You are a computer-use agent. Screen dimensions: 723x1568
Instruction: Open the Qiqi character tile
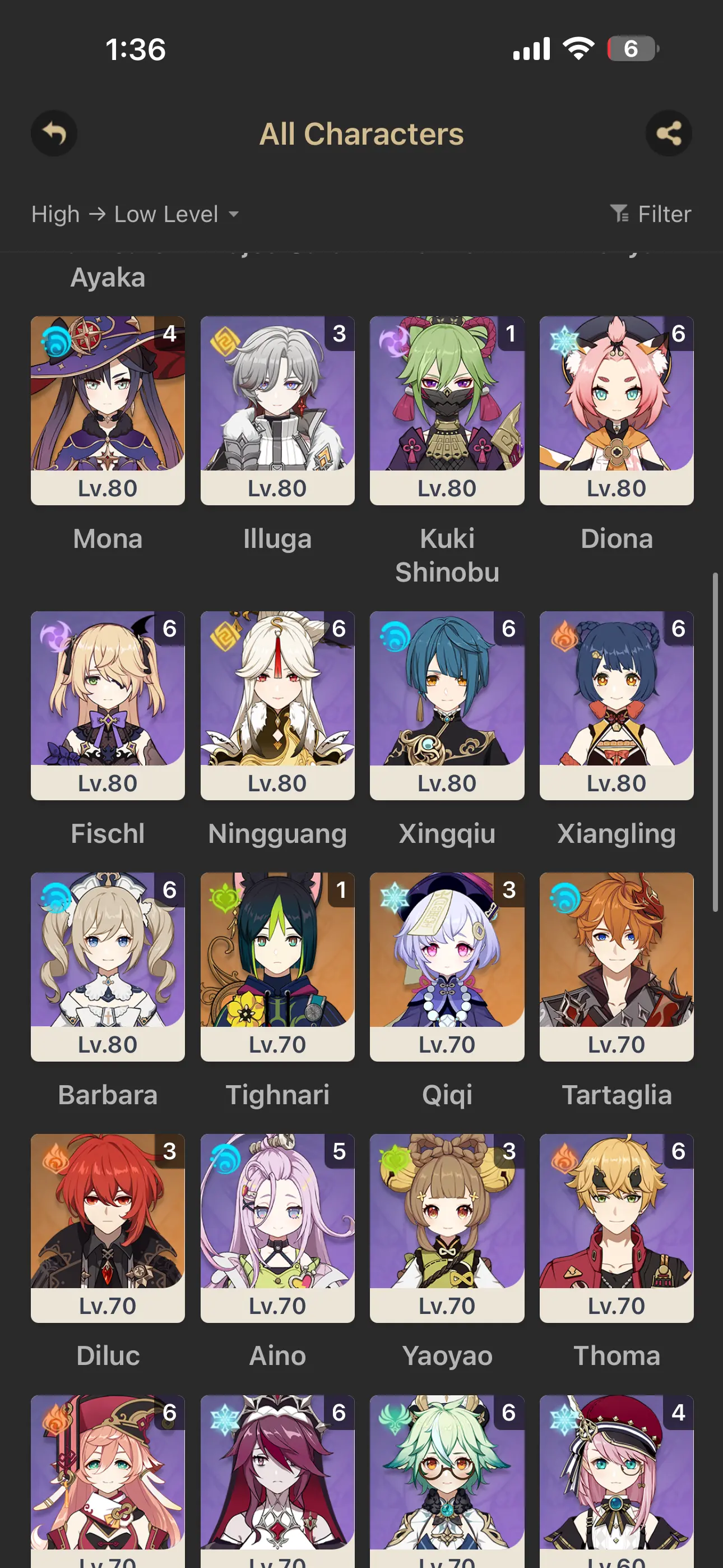tap(447, 967)
